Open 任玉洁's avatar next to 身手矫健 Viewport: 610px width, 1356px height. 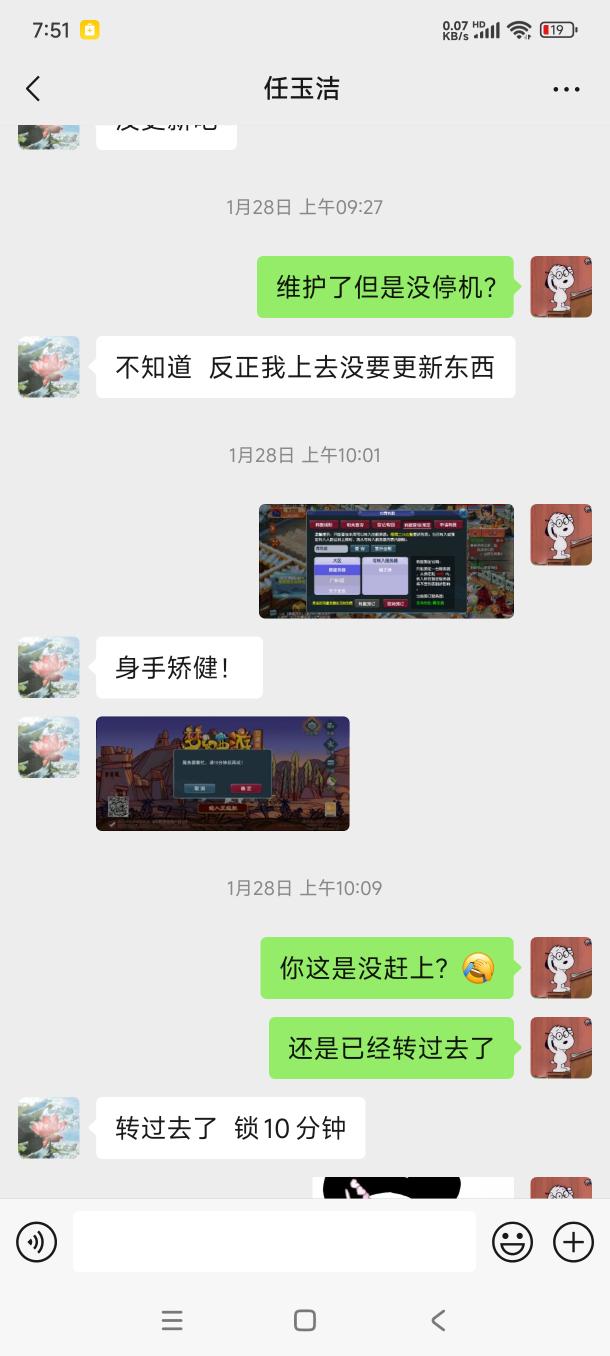coord(49,667)
